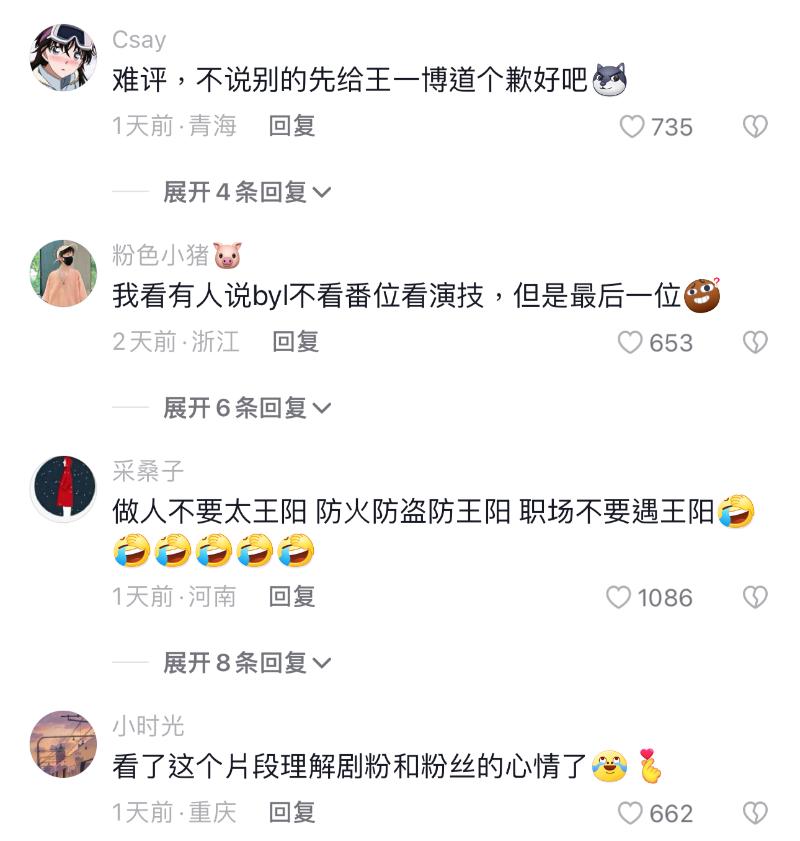
Task: Open 粉色小猪's profile avatar
Action: pos(64,273)
